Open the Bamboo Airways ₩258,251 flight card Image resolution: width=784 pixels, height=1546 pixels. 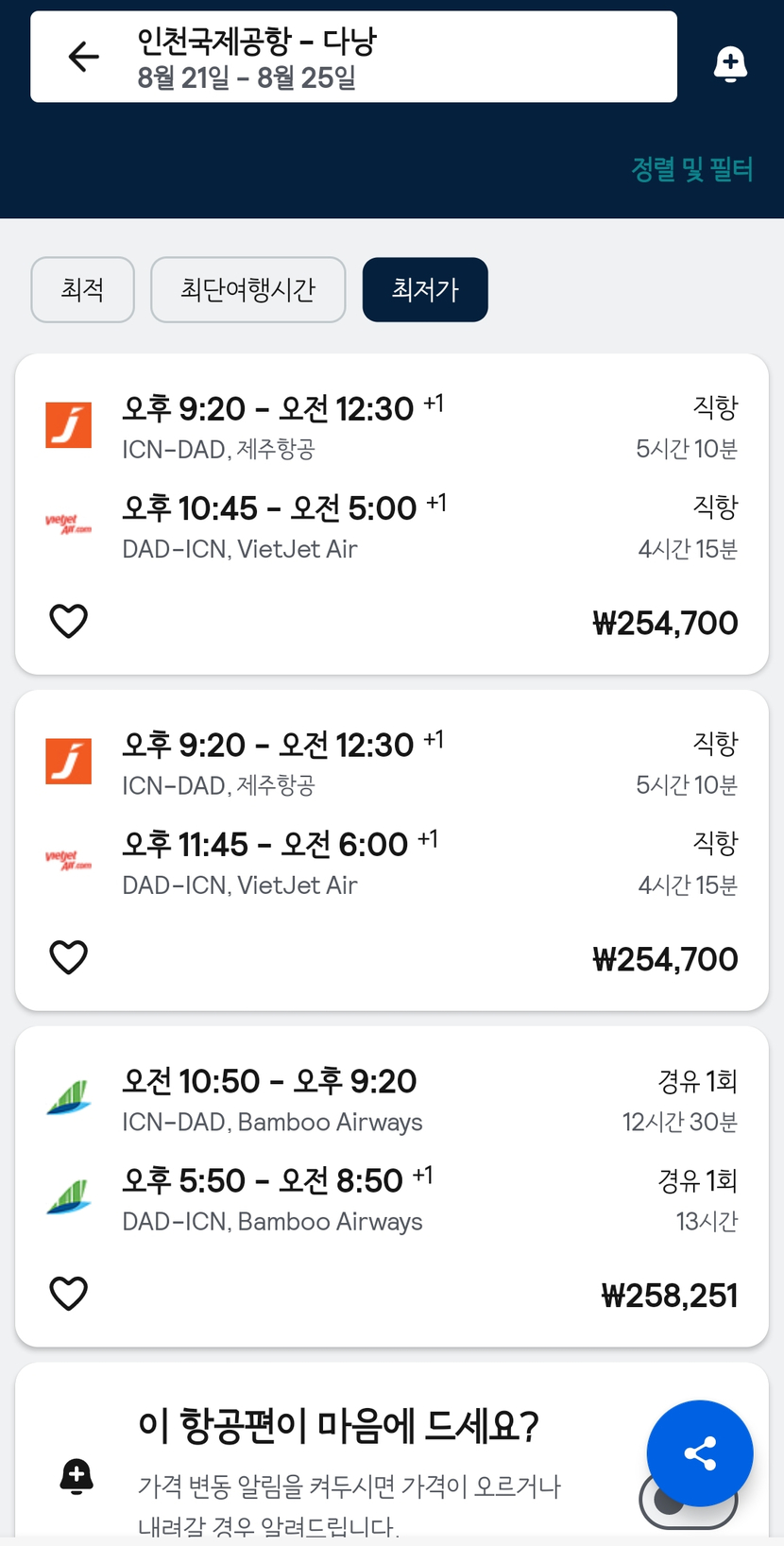tap(392, 1187)
